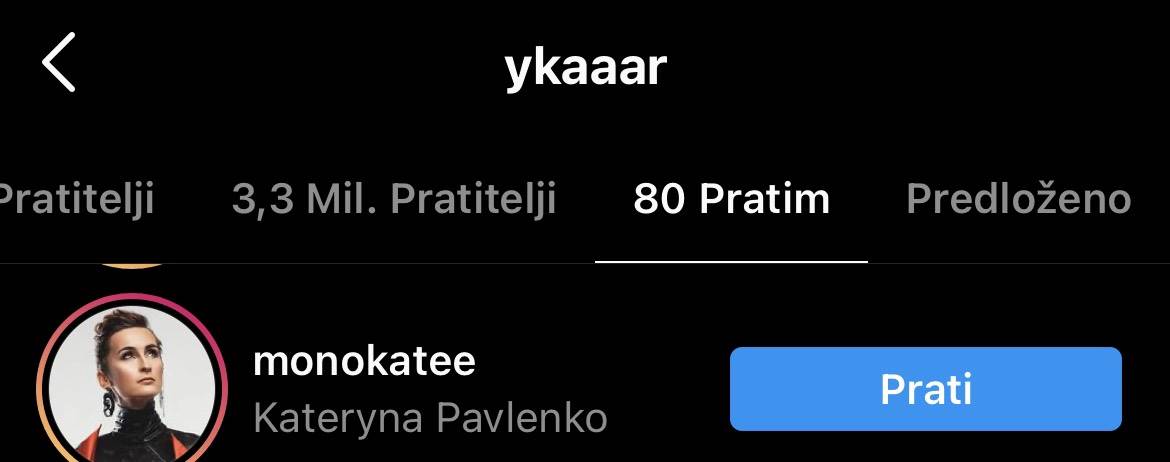1170x462 pixels.
Task: Switch to the 3,3 Mil. Pratitelji tab
Action: coord(393,199)
